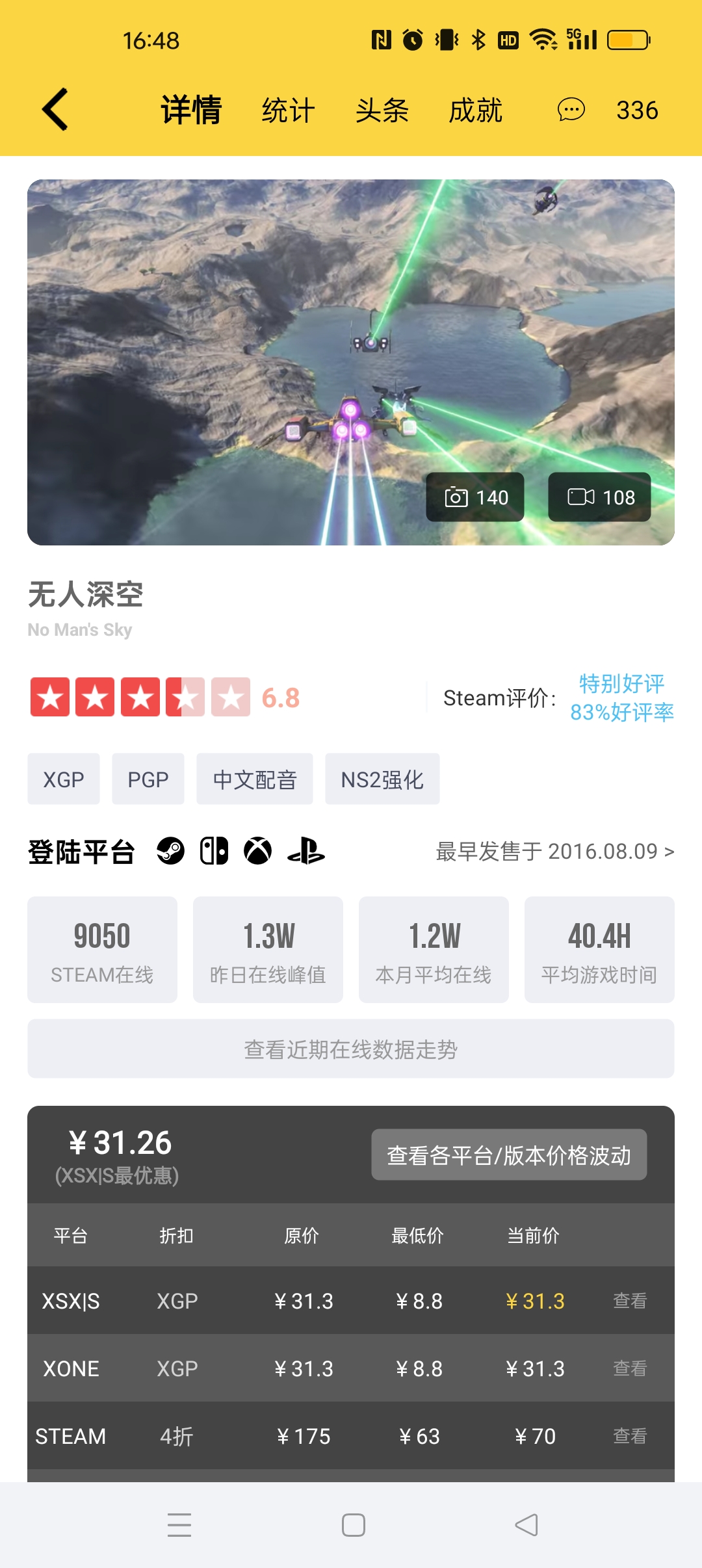Open 查看各平台/版本价格波动 price history
Screen dimensions: 702x1568
[x=509, y=1155]
